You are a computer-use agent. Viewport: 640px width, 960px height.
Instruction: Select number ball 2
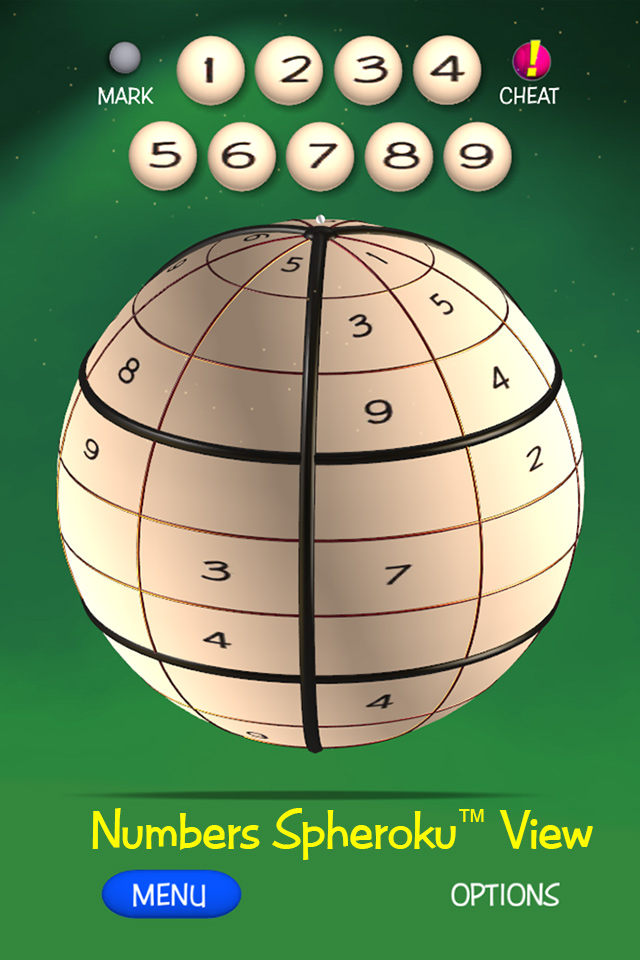(x=289, y=70)
